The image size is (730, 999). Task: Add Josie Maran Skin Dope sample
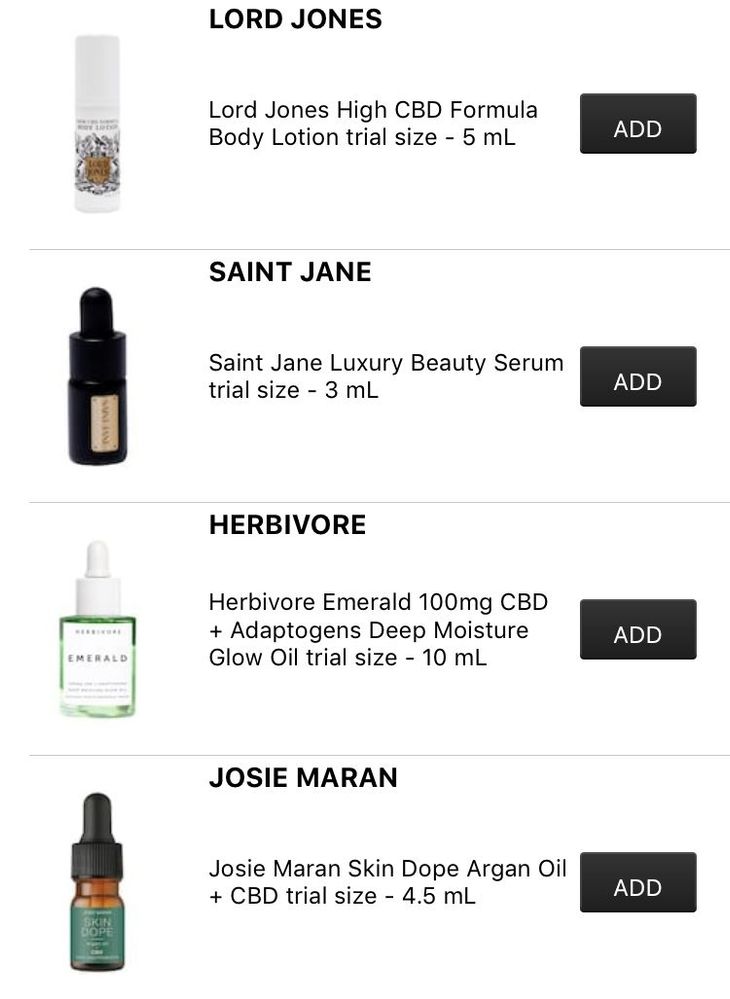tap(637, 883)
